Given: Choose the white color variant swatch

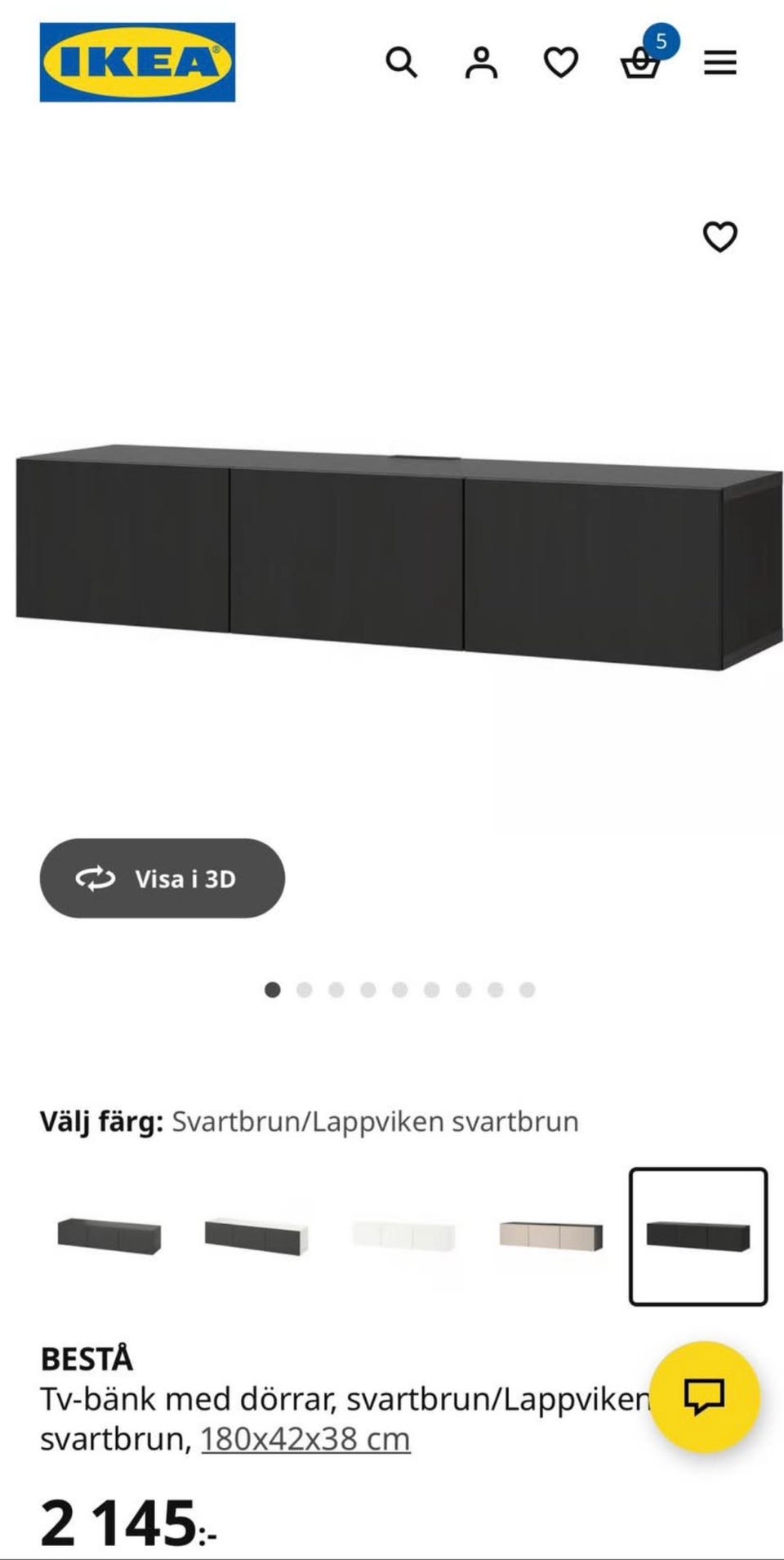Looking at the screenshot, I should [403, 1236].
